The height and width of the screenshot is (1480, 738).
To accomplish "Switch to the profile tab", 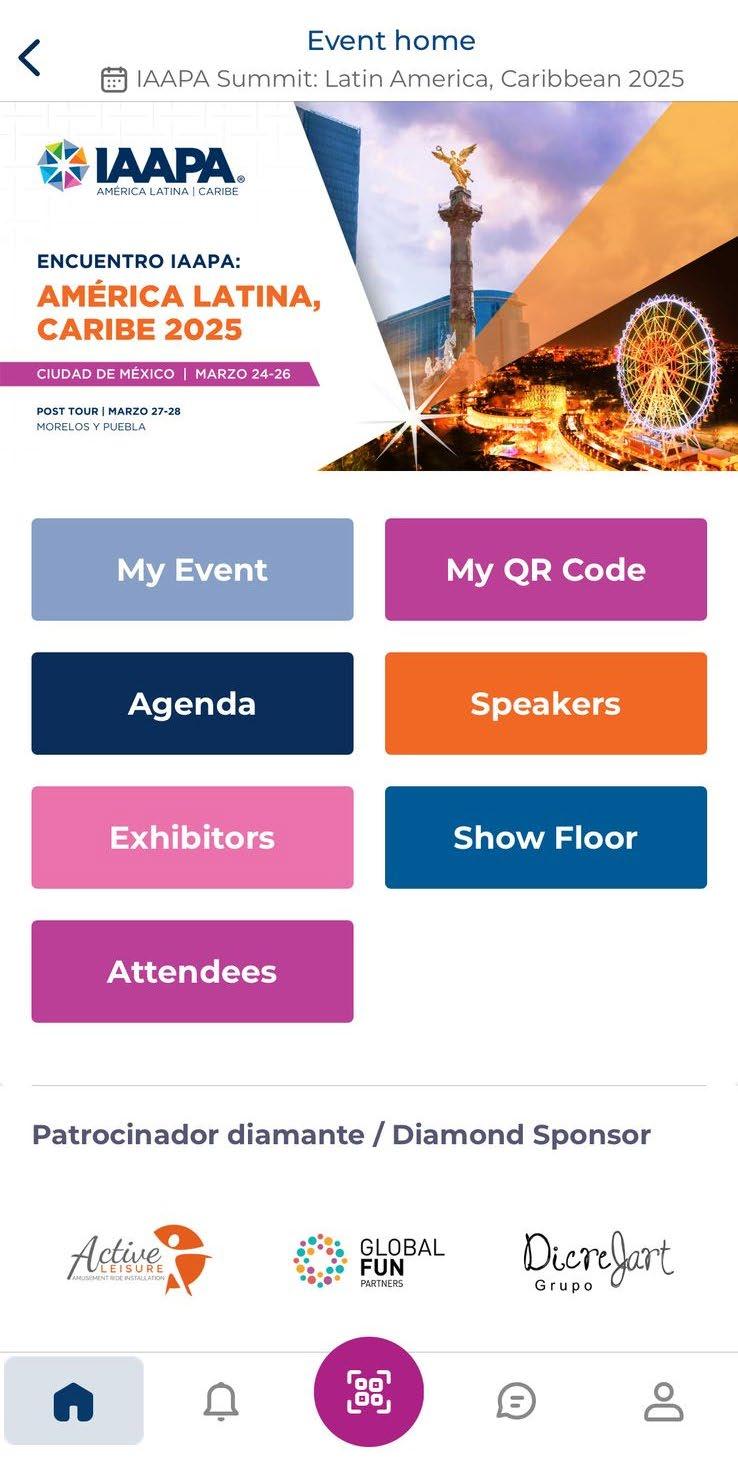I will pos(663,1401).
